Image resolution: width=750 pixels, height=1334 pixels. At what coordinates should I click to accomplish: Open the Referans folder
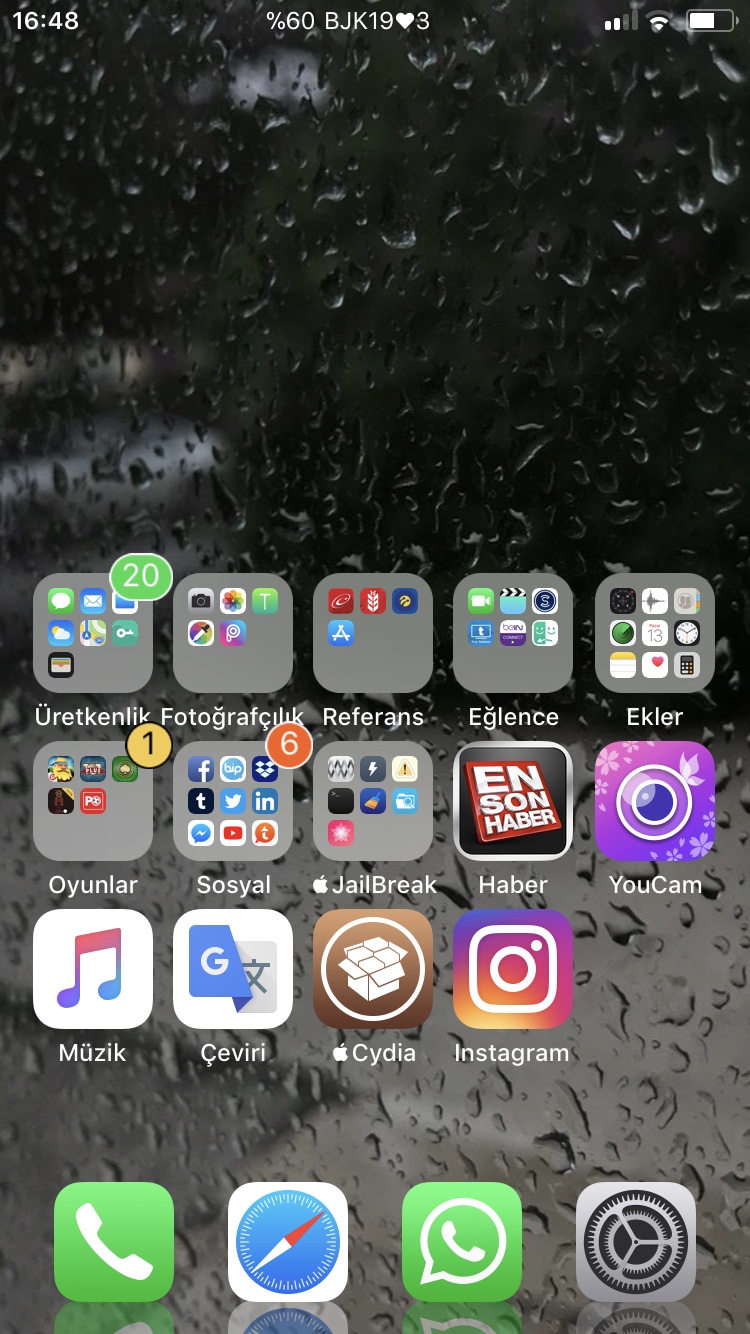pyautogui.click(x=373, y=633)
